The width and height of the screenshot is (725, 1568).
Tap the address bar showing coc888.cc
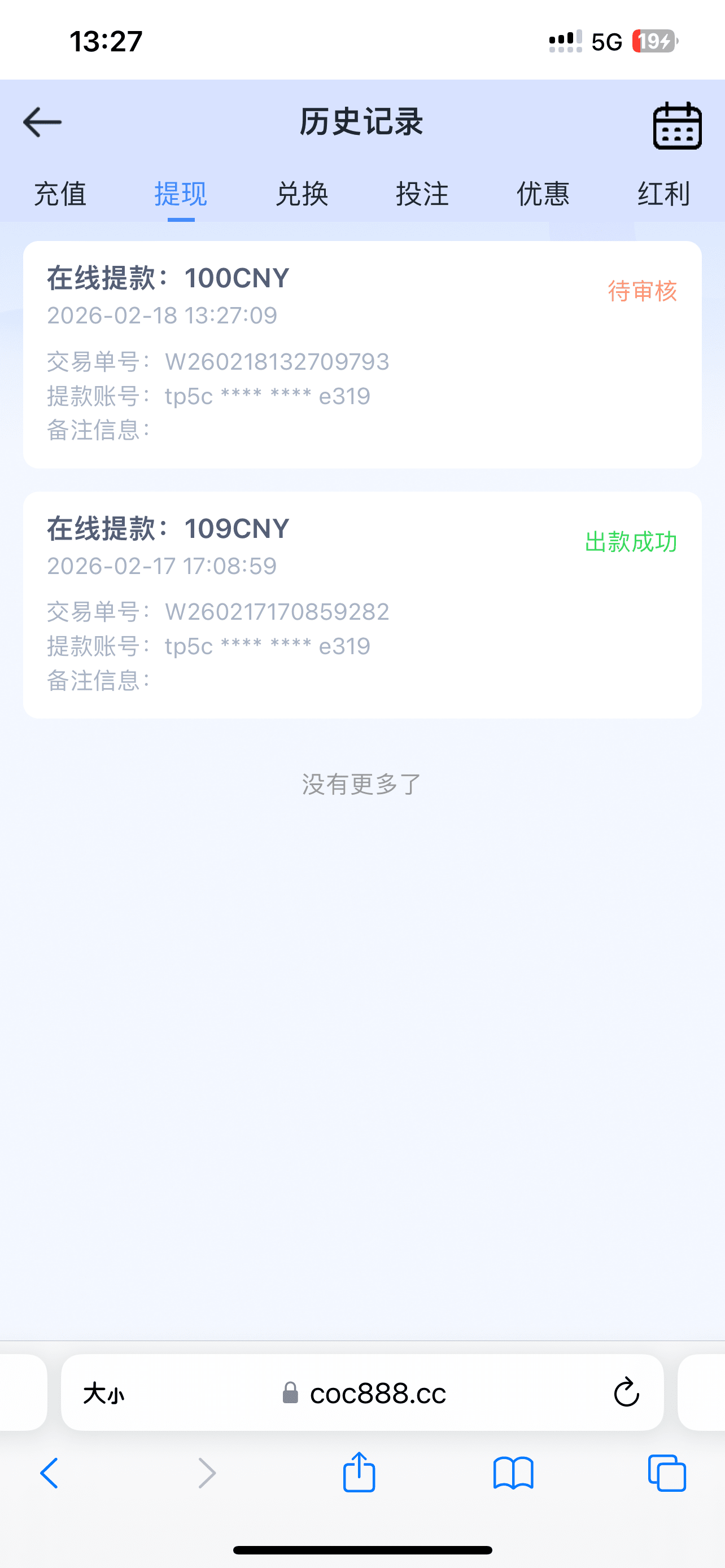(377, 1394)
